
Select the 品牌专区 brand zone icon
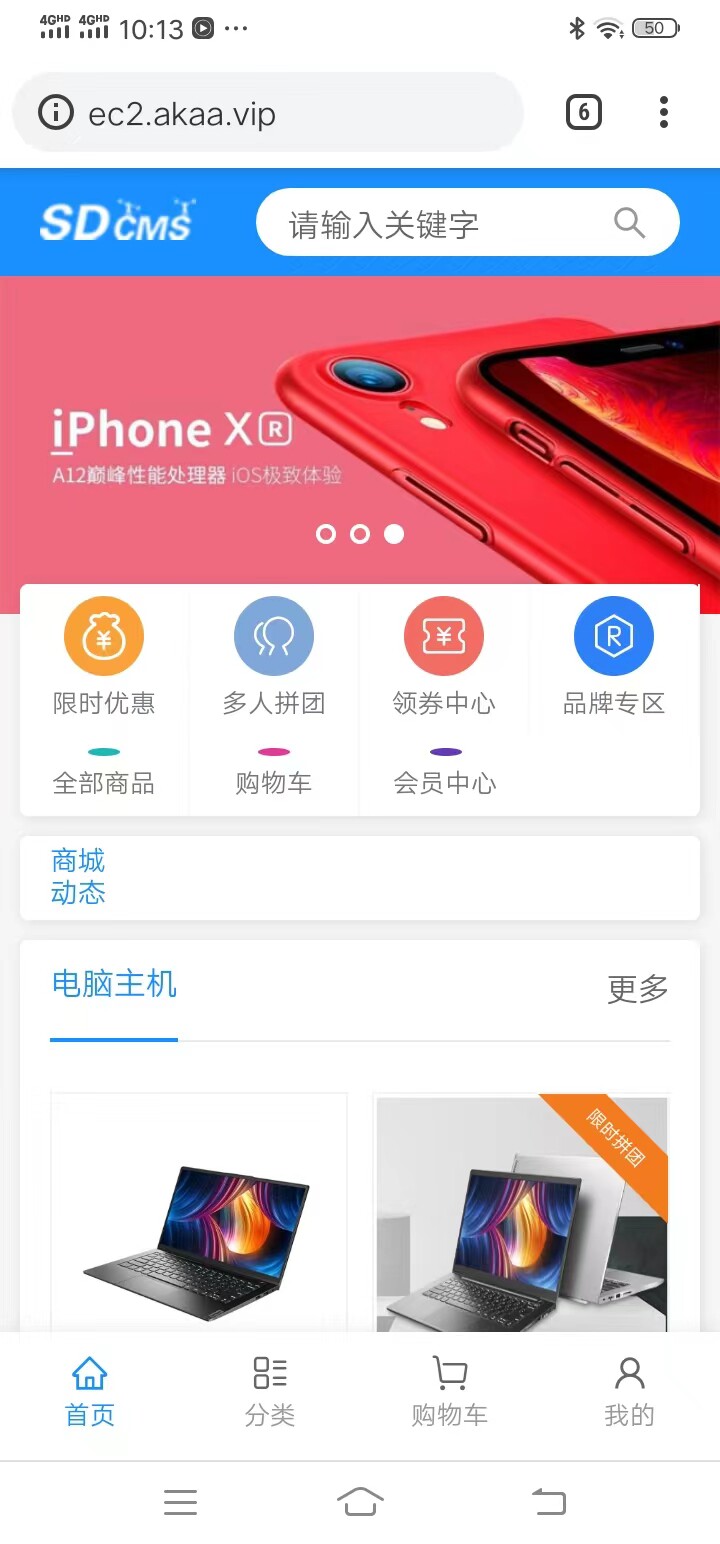point(614,635)
